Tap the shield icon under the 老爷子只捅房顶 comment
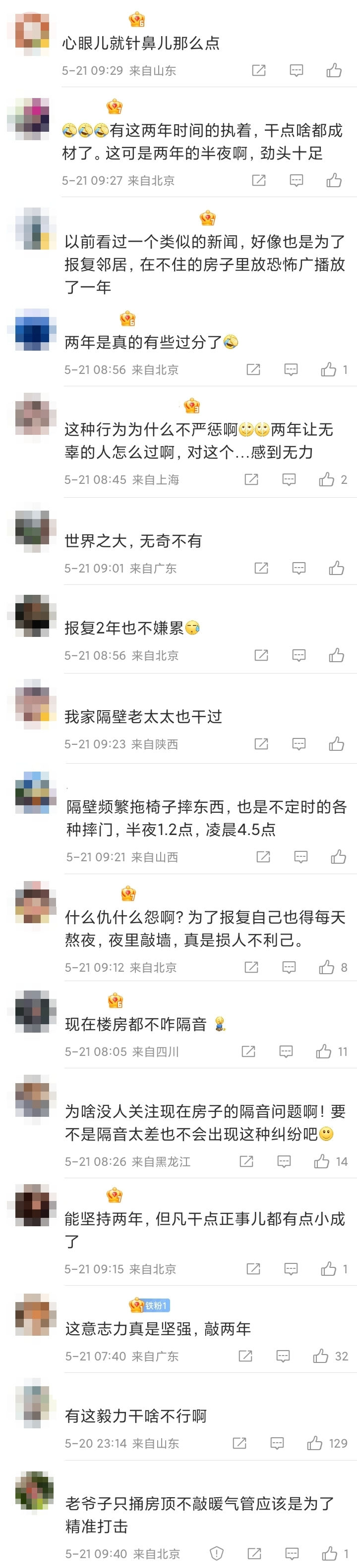357x1568 pixels. pyautogui.click(x=217, y=1554)
